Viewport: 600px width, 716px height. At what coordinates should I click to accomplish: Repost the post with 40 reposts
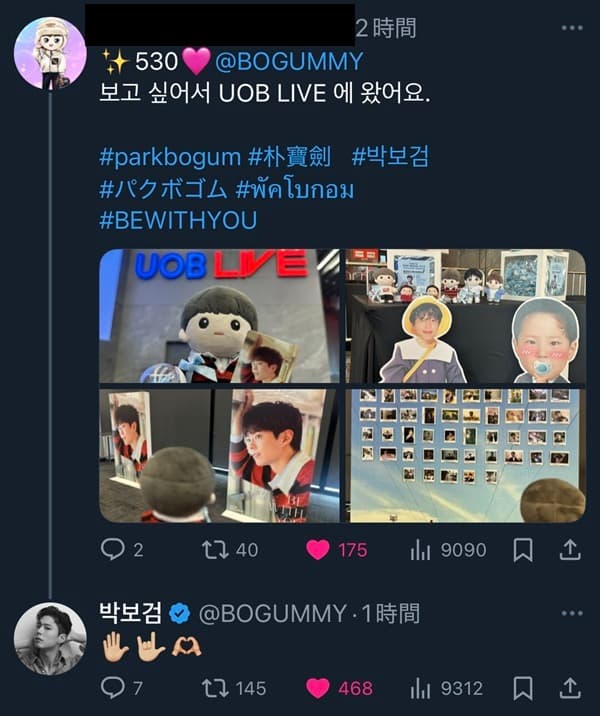pos(215,549)
